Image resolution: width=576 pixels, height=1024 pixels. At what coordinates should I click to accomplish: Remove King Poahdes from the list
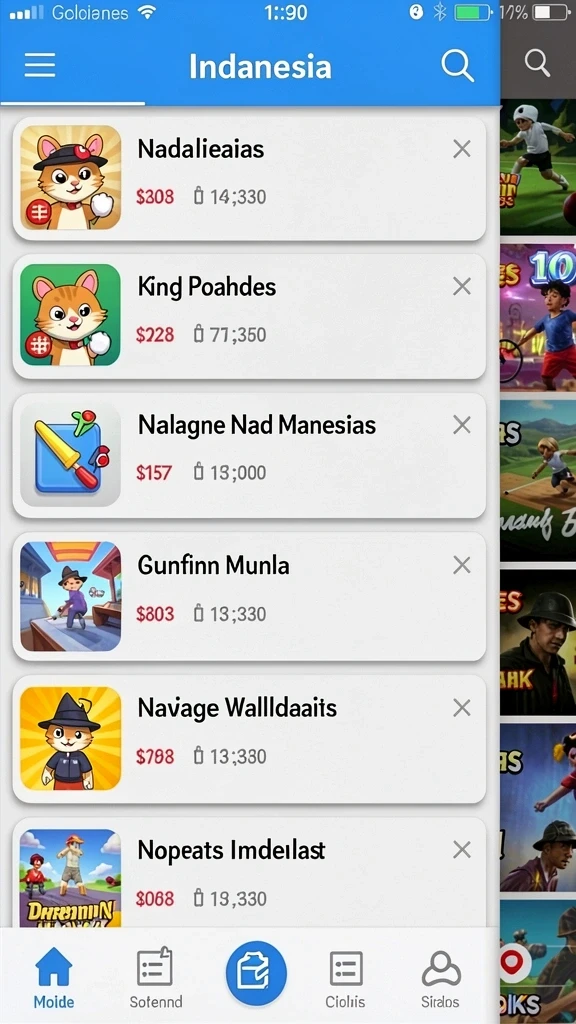pos(462,286)
